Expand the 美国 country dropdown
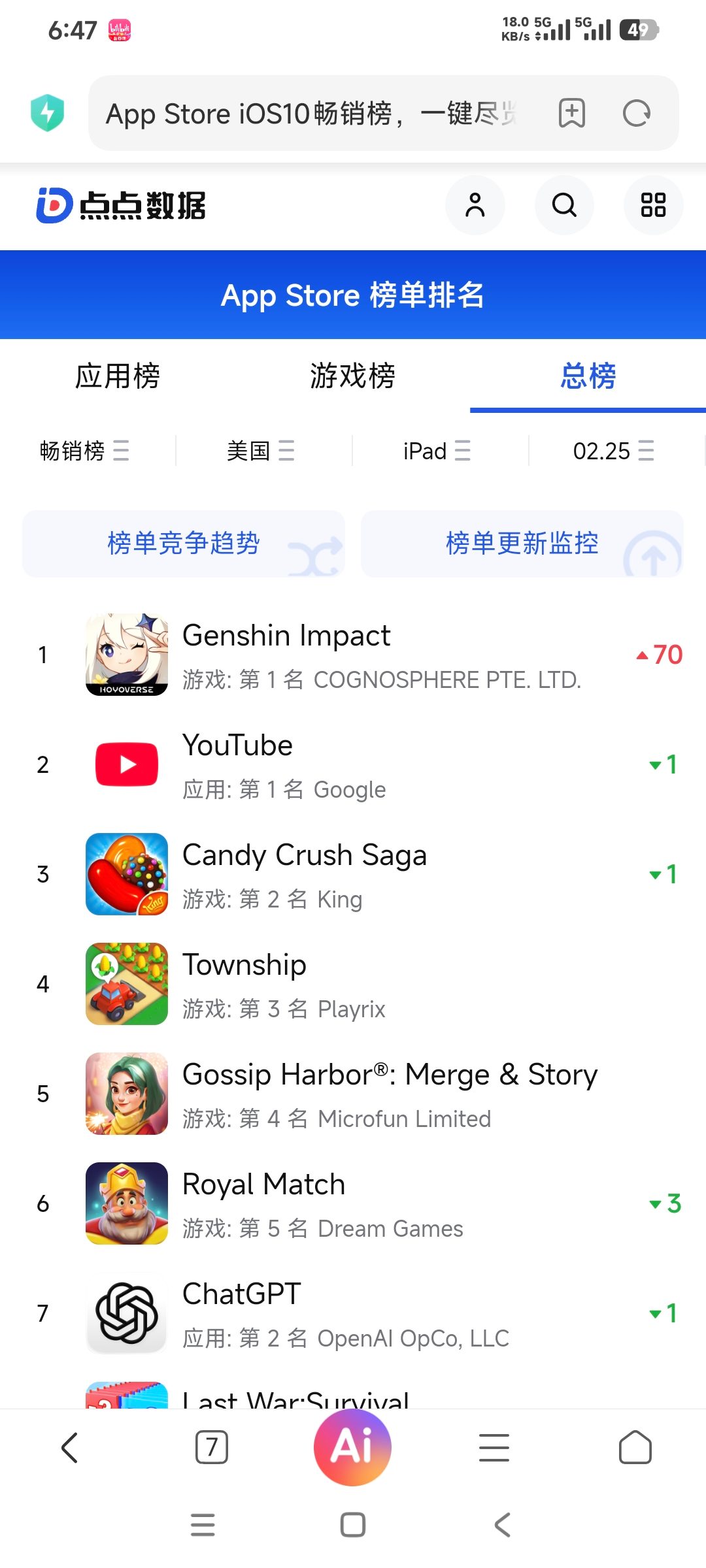This screenshot has width=706, height=1568. pos(261,451)
